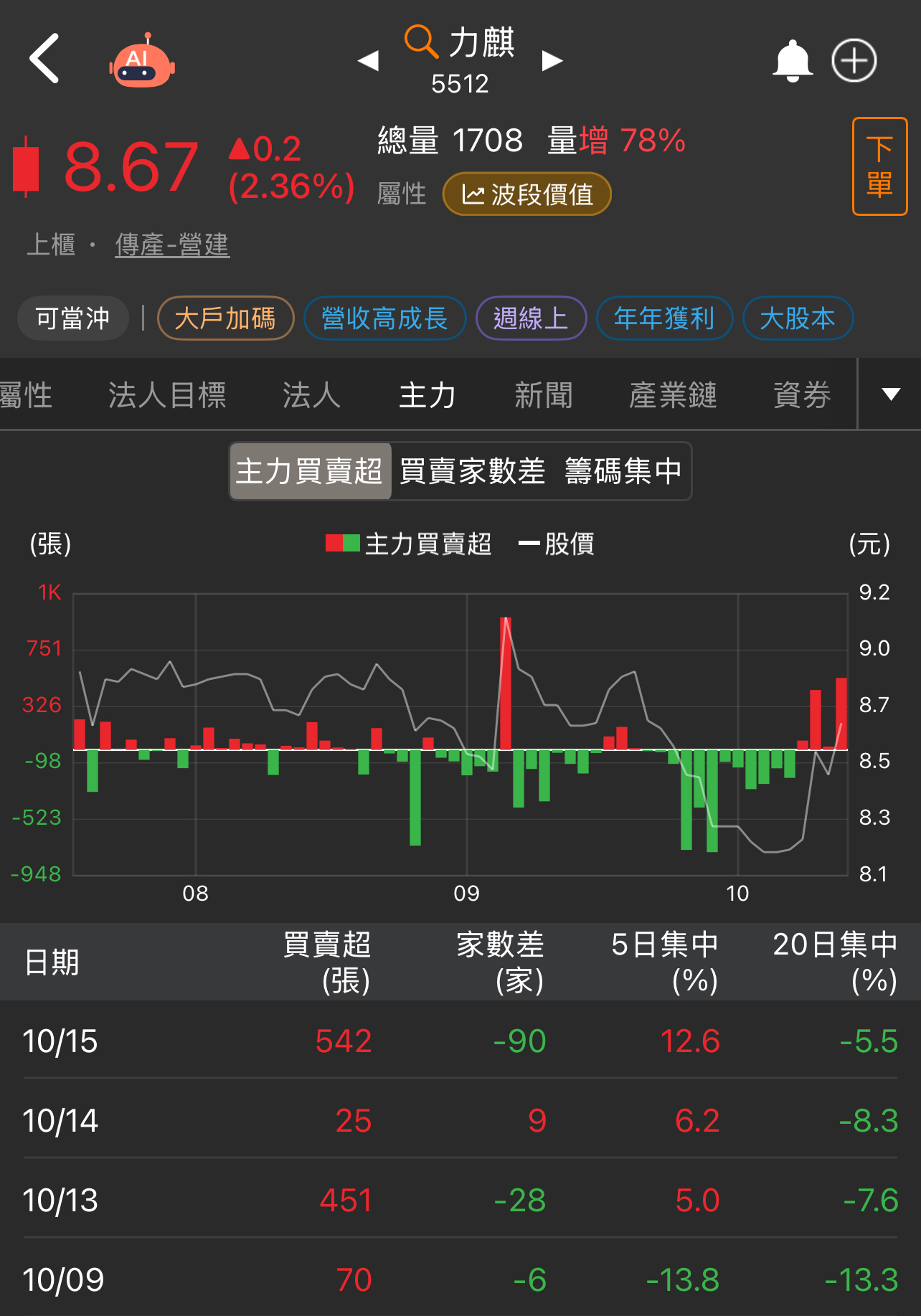The width and height of the screenshot is (921, 1316).
Task: Go back using the top-left arrow
Action: 44,59
